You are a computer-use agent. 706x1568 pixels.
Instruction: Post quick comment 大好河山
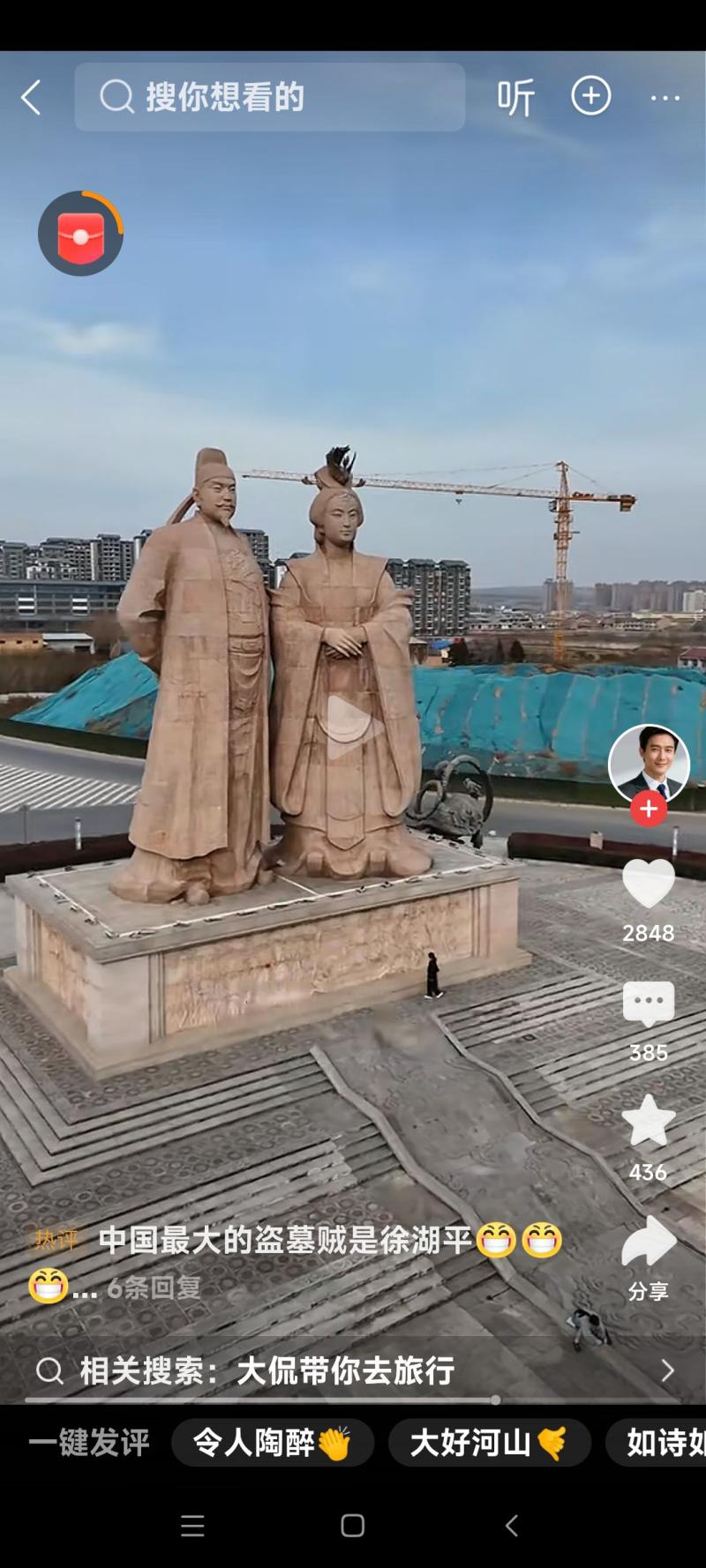[489, 1443]
